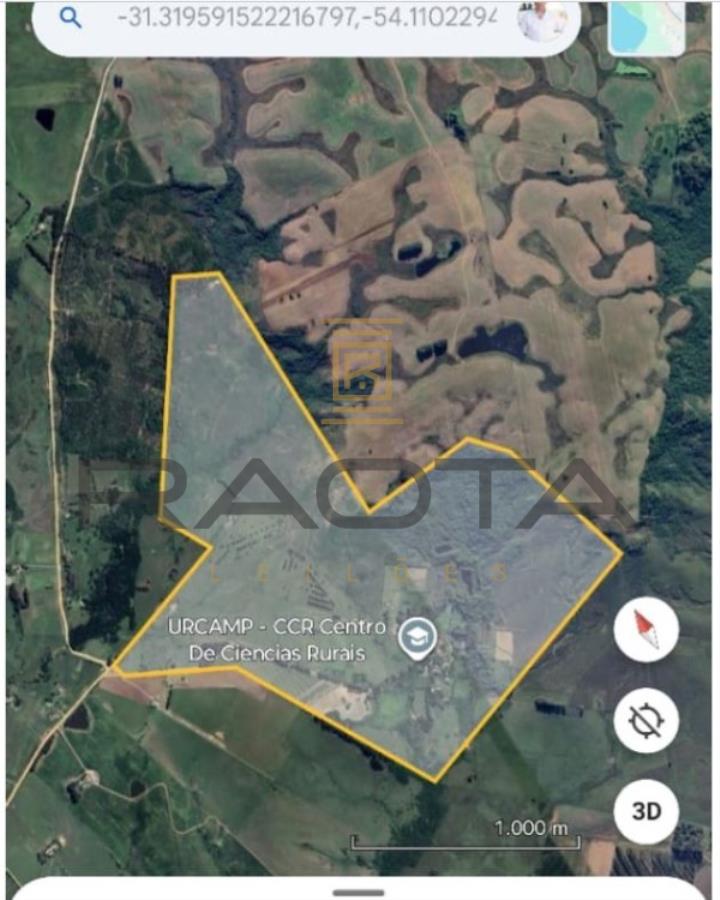Switch the map to 3D view
720x900 pixels.
tap(646, 810)
